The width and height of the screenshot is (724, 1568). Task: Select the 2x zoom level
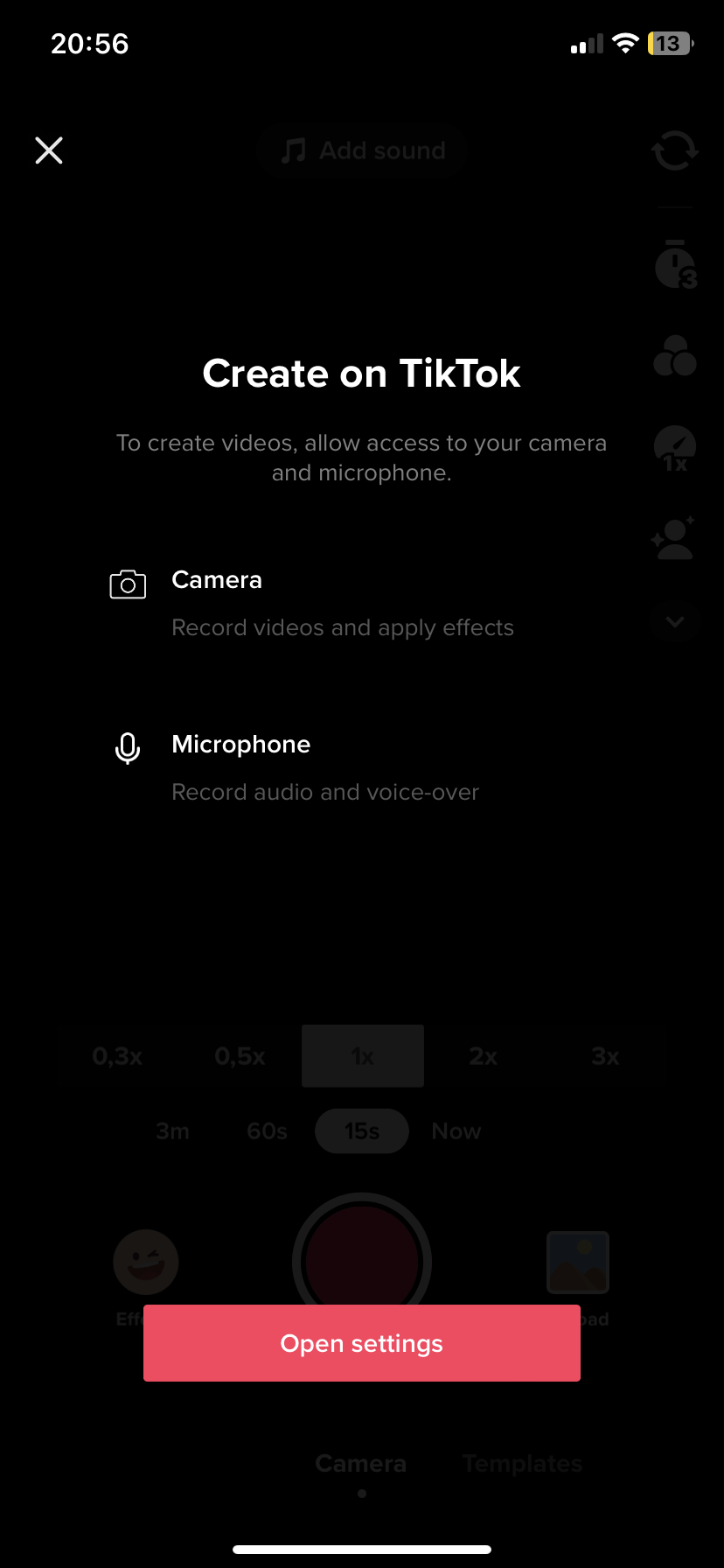coord(484,1056)
